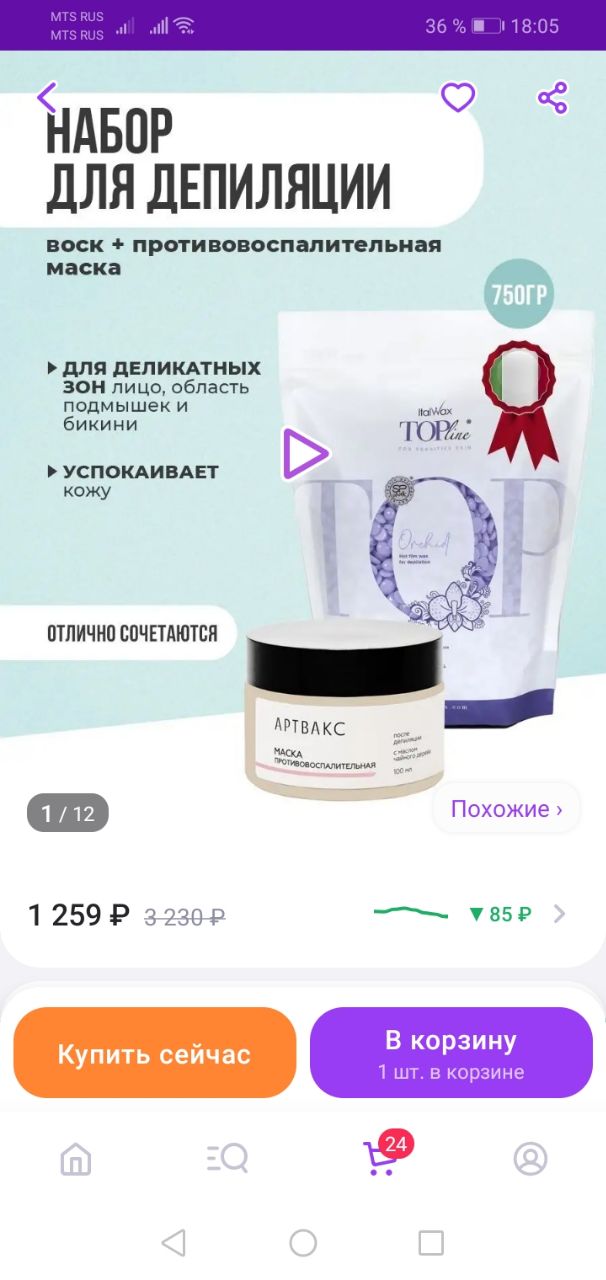Tap Купить сейчас button
The width and height of the screenshot is (606, 1280).
tap(155, 1053)
